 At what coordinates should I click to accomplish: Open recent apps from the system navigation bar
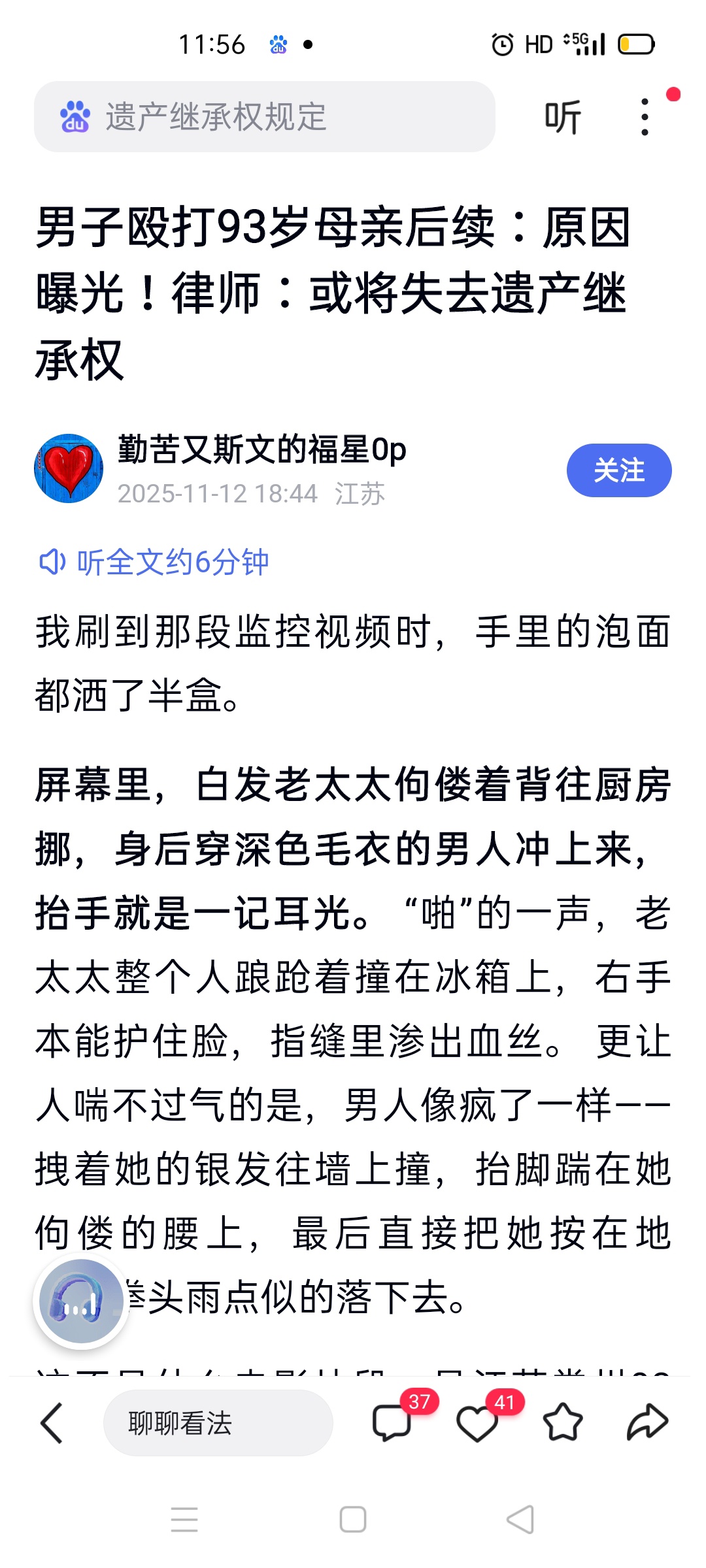pos(184,1519)
